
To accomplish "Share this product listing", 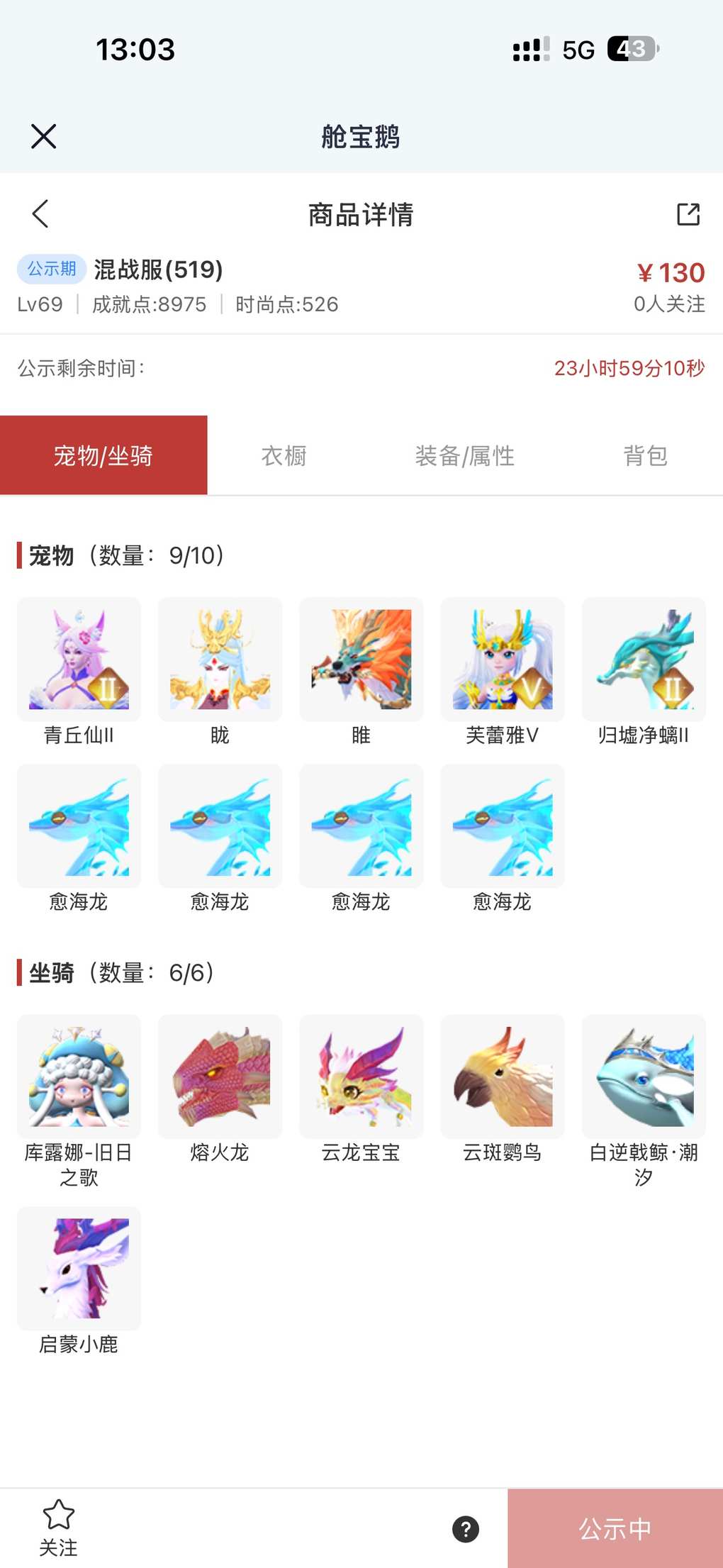I will 688,214.
